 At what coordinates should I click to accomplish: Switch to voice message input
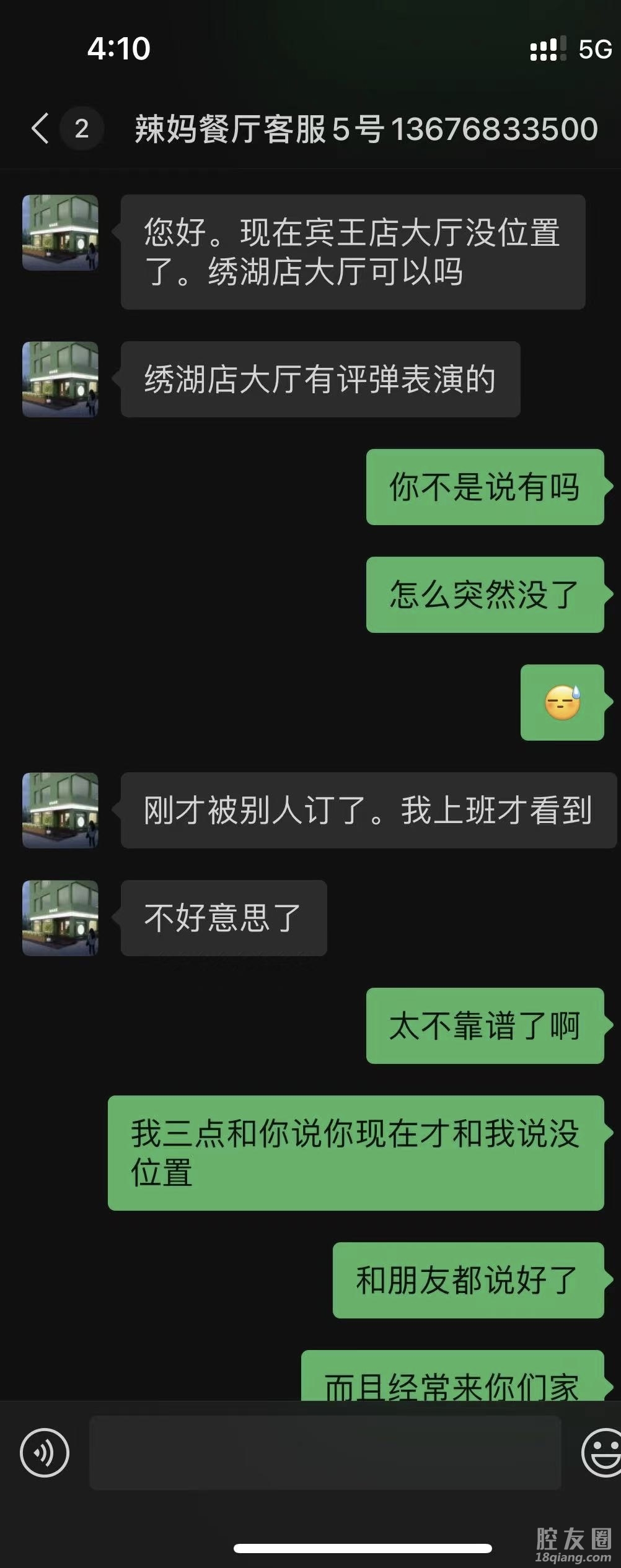(x=45, y=1453)
